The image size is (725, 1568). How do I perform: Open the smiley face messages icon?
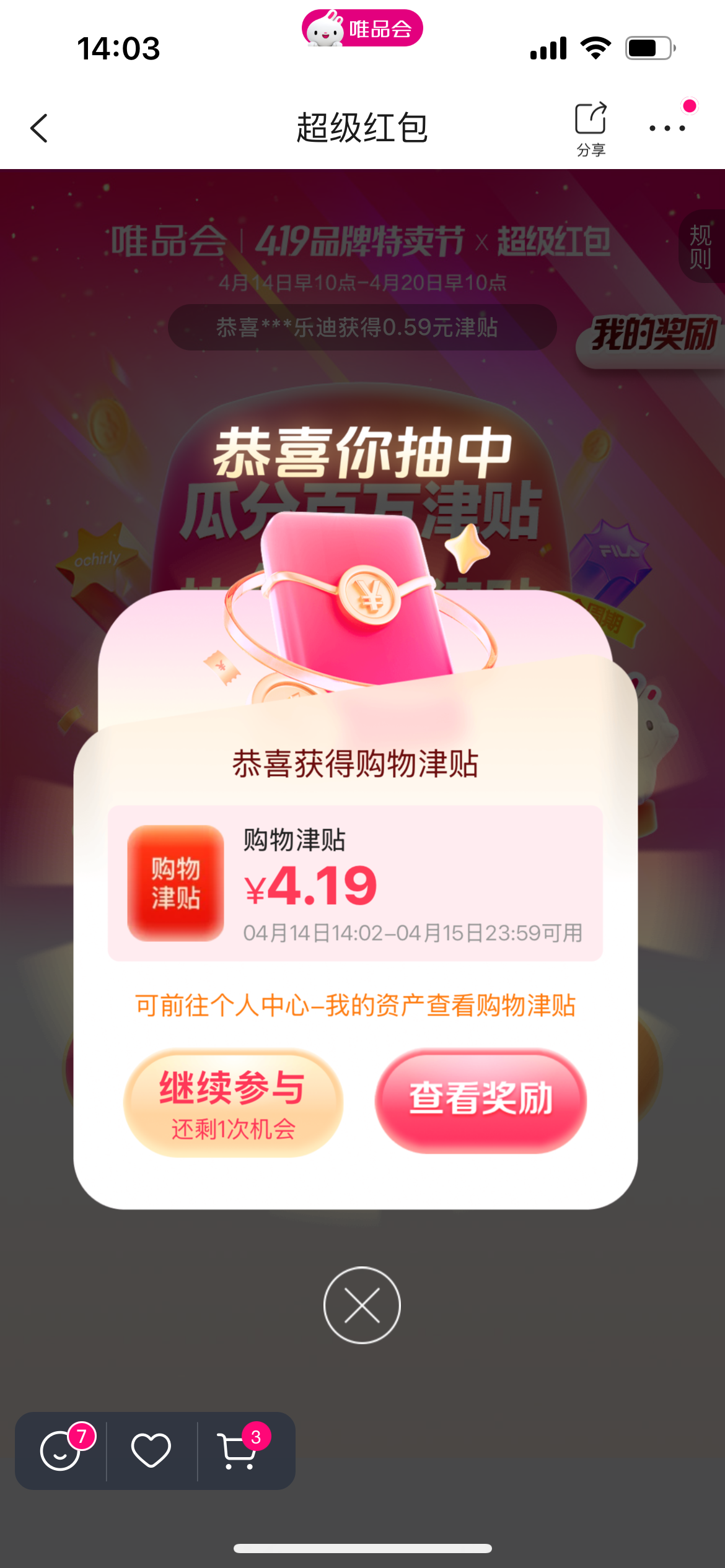(x=61, y=1450)
